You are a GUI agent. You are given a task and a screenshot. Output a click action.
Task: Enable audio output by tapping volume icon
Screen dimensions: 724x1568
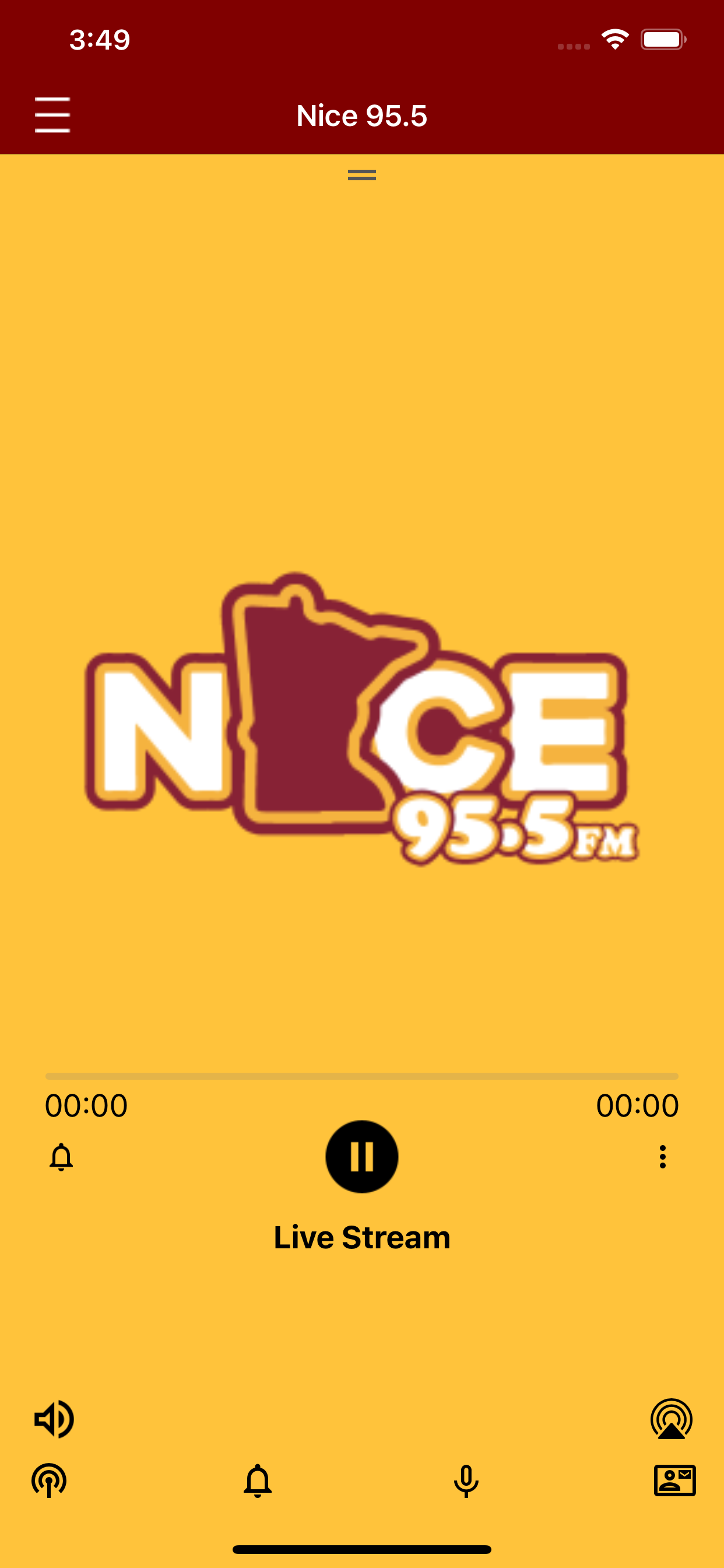[x=54, y=1419]
